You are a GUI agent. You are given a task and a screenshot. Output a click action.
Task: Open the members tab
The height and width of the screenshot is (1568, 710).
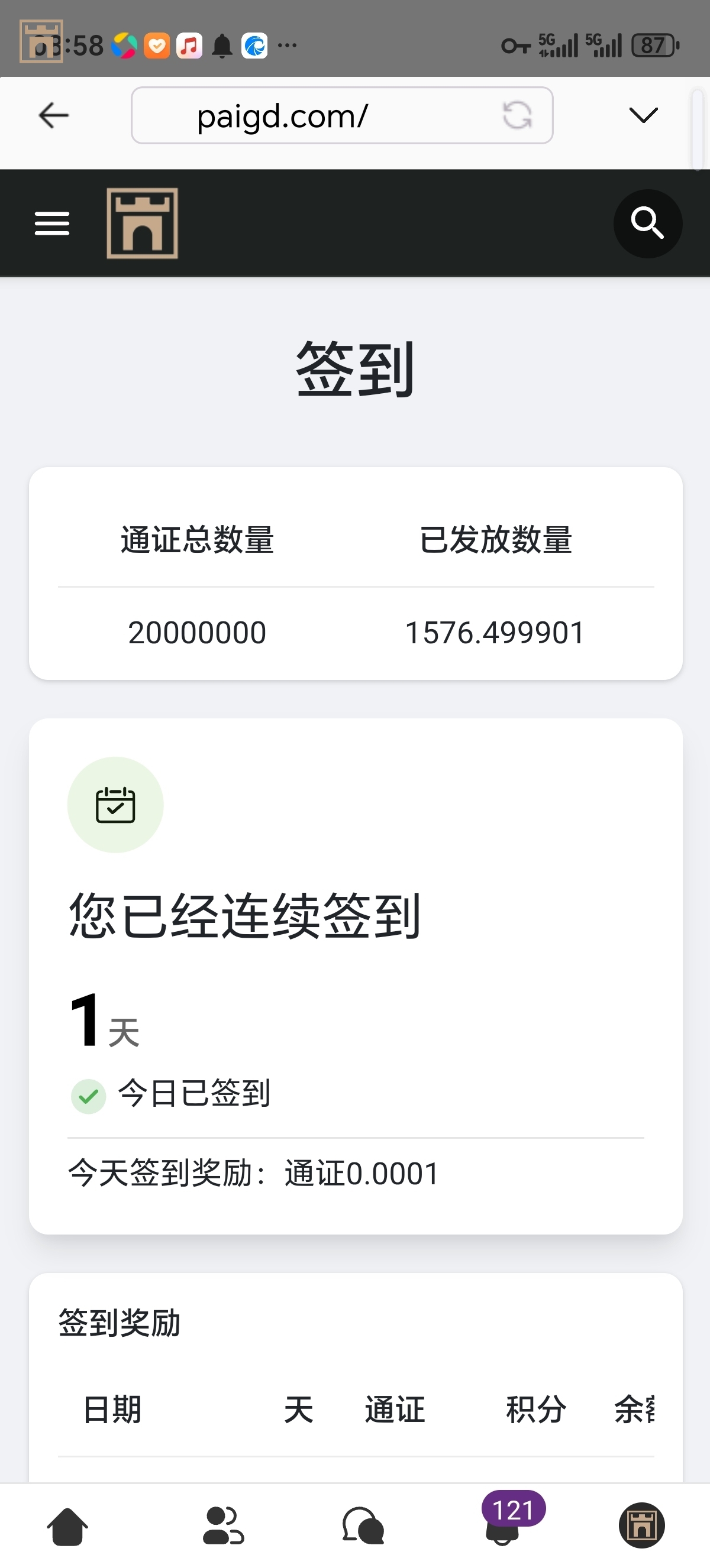(x=223, y=1526)
